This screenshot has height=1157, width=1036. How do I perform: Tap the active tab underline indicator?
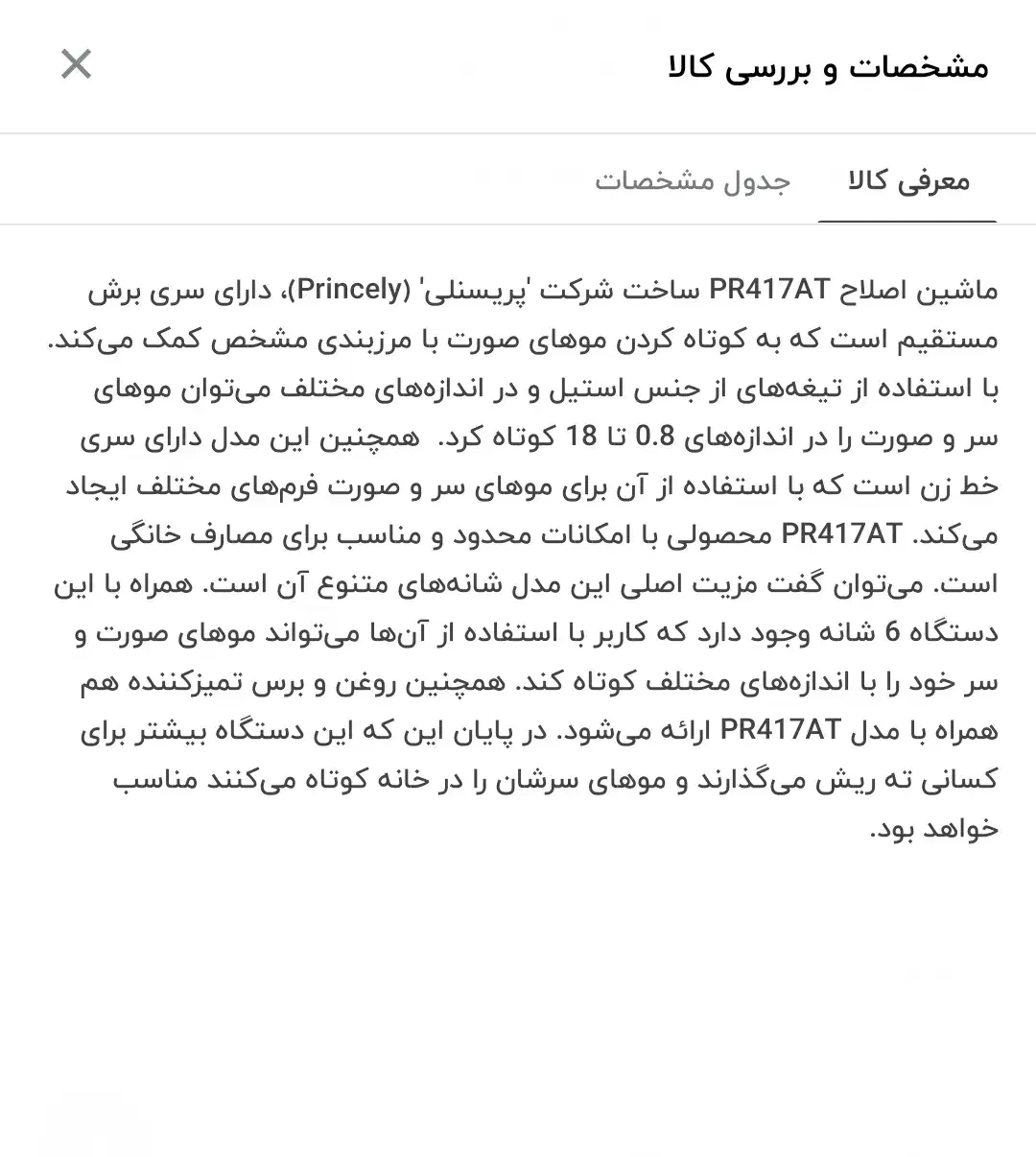(906, 223)
